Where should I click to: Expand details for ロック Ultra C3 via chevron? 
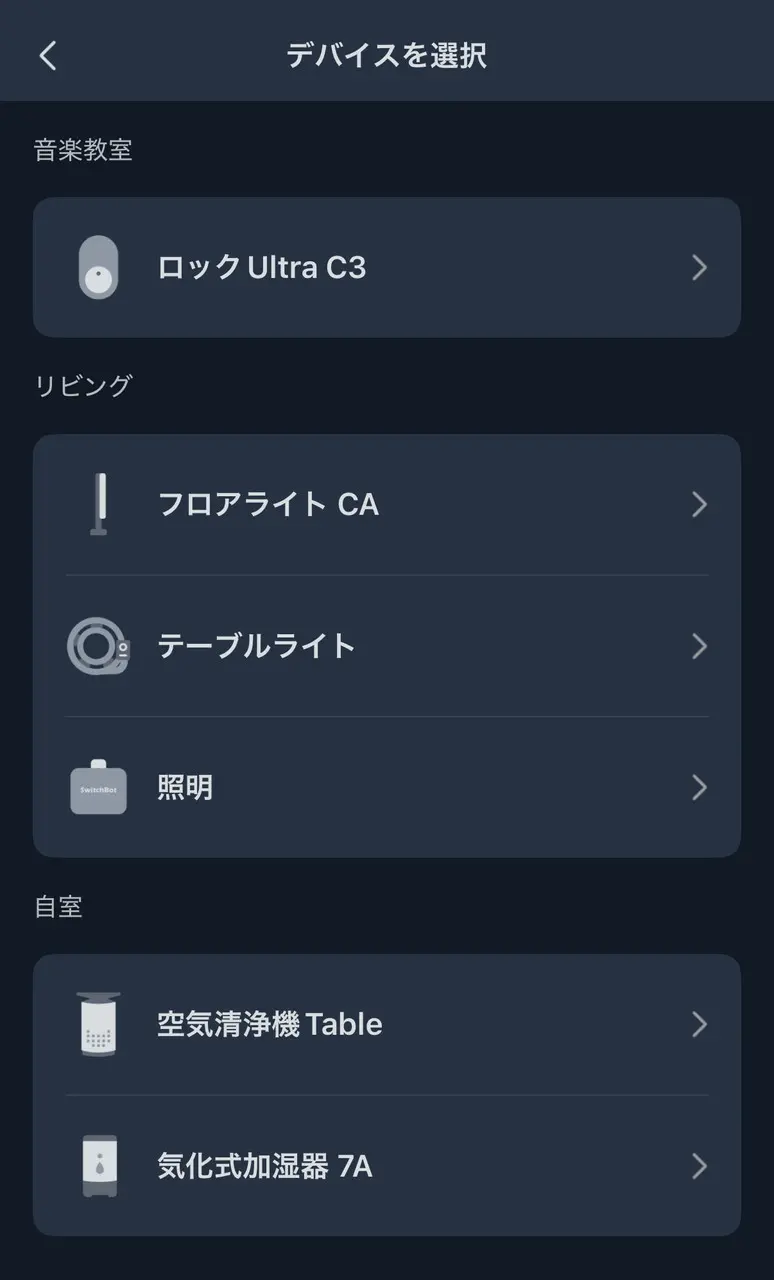coord(699,267)
